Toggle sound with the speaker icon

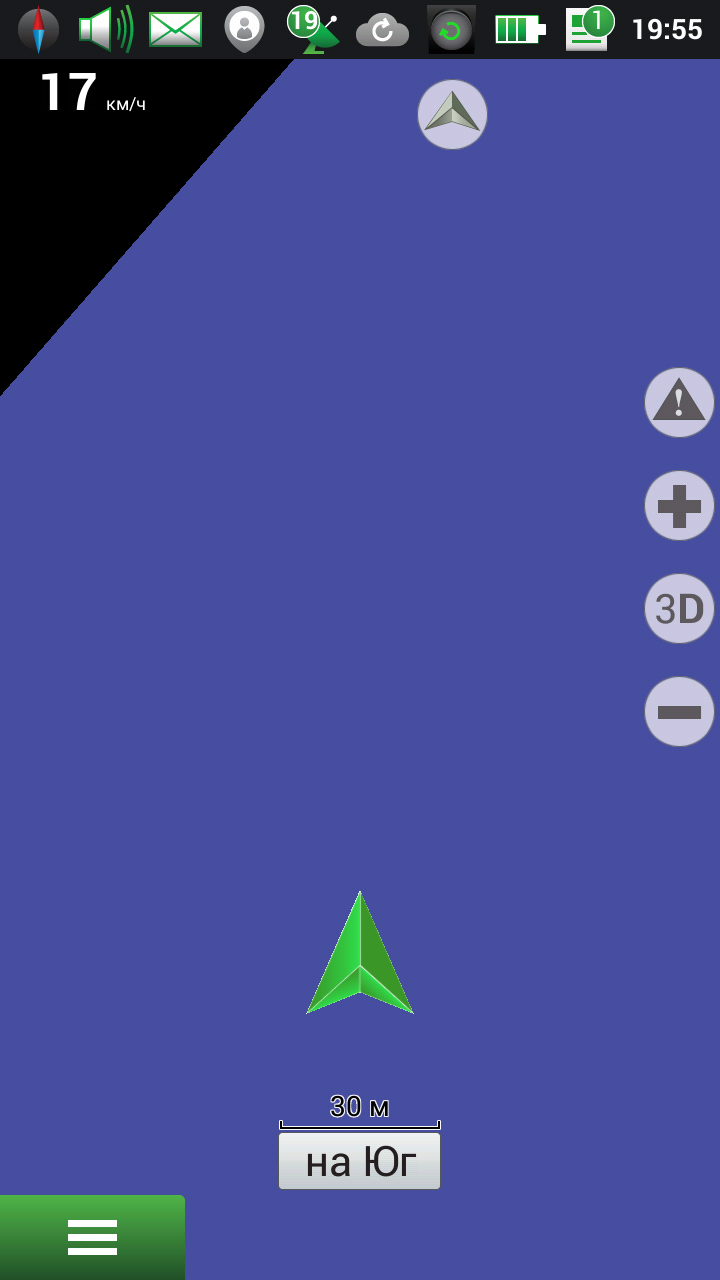[x=105, y=29]
